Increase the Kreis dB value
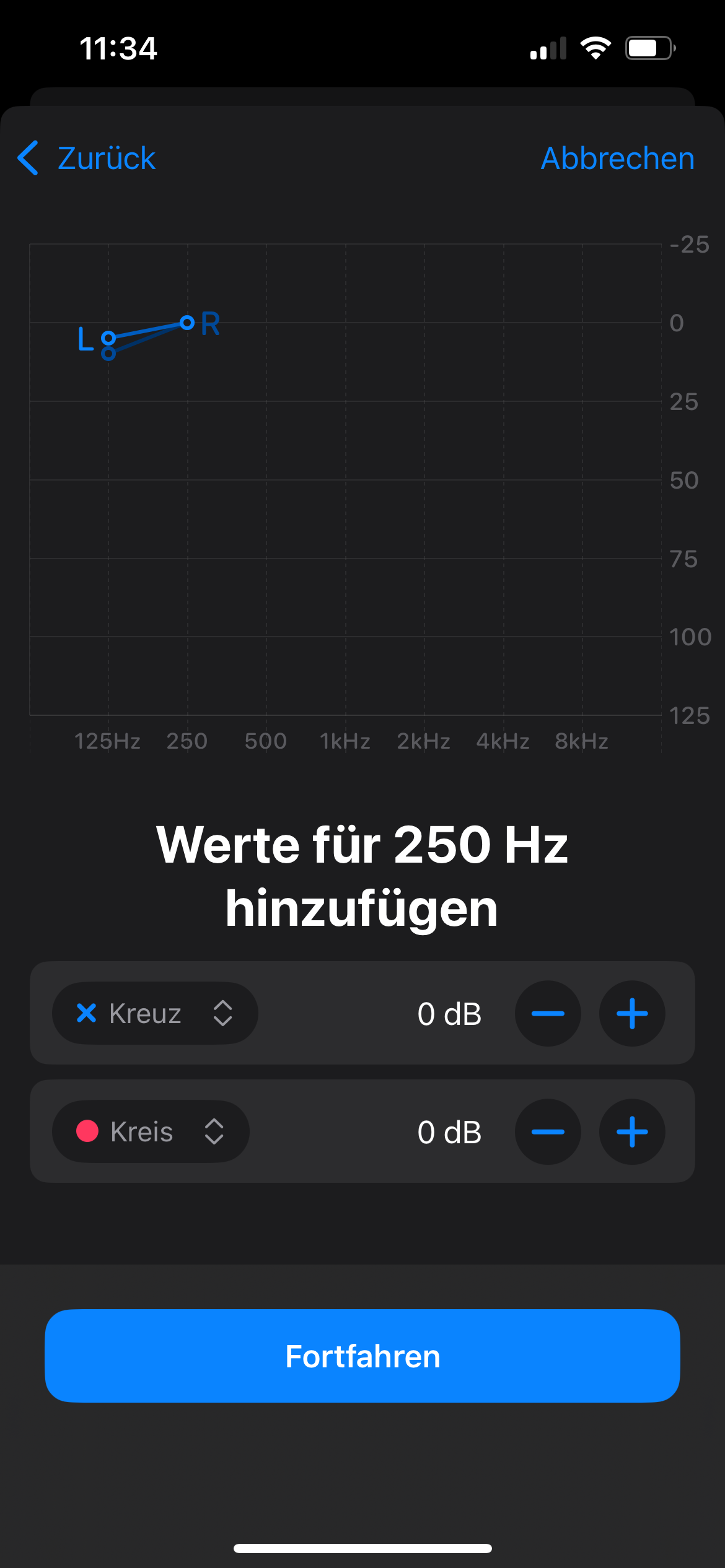725x1568 pixels. 632,1132
